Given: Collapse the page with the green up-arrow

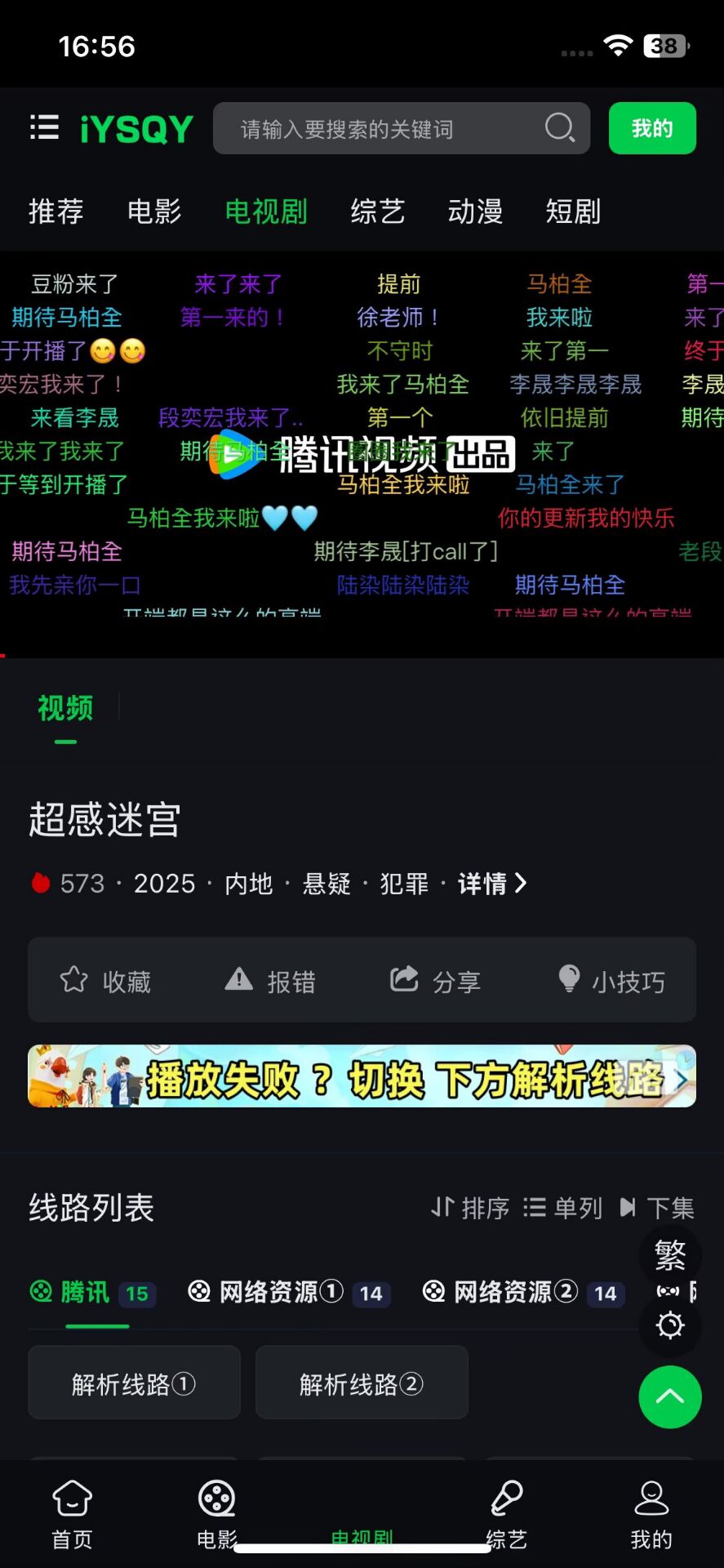Looking at the screenshot, I should click(x=670, y=1397).
